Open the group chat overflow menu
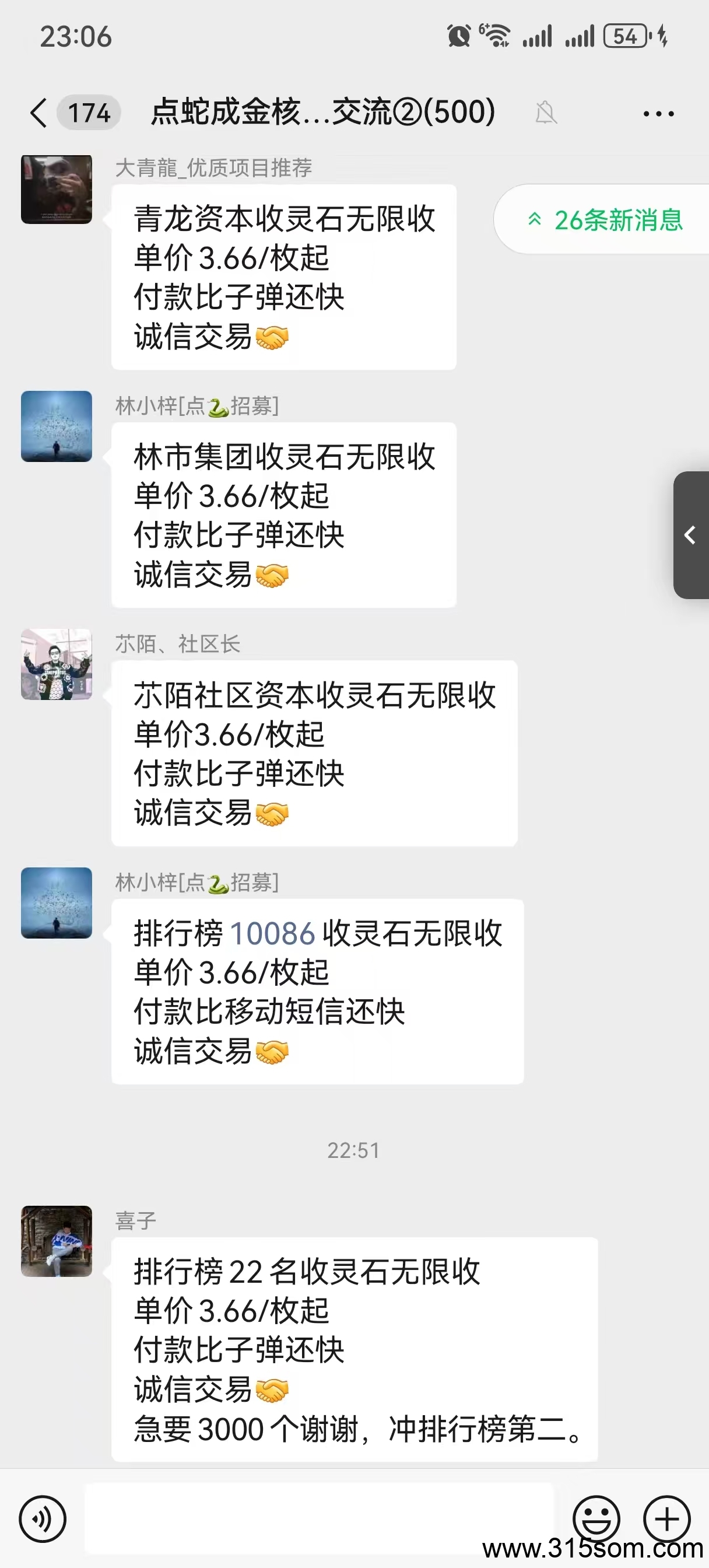The height and width of the screenshot is (1568, 709). [x=658, y=113]
